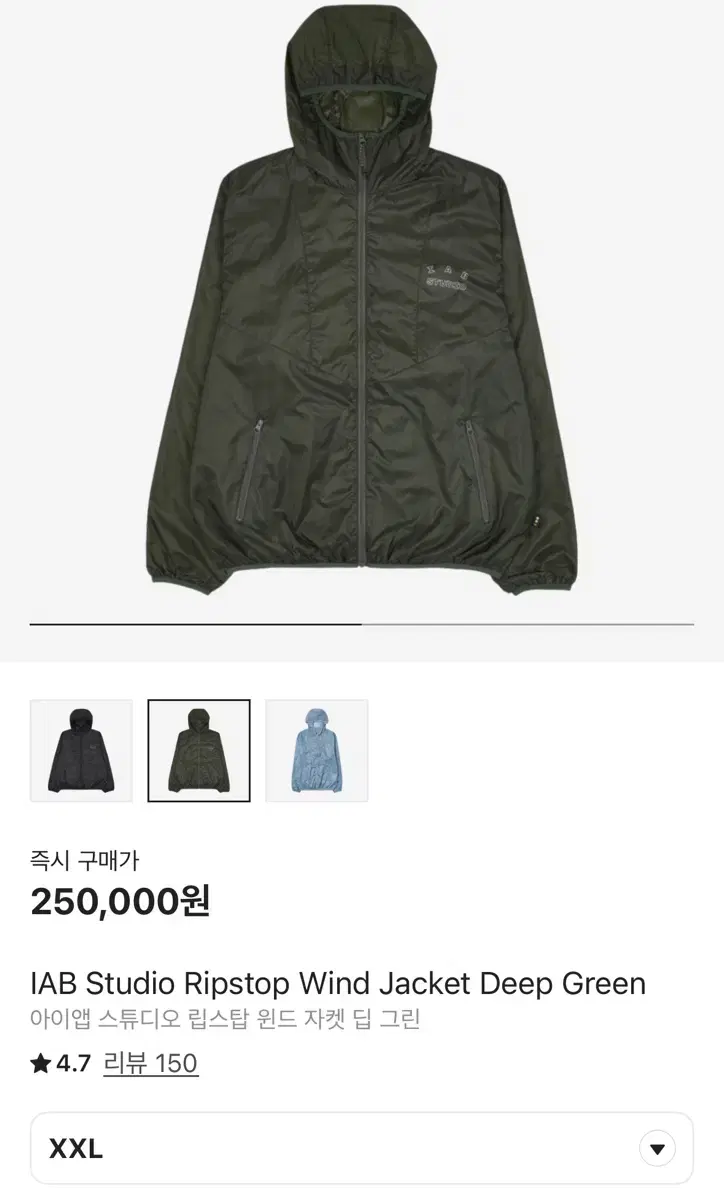Click the 4.7 rating number
The height and width of the screenshot is (1200, 724).
pos(73,1064)
